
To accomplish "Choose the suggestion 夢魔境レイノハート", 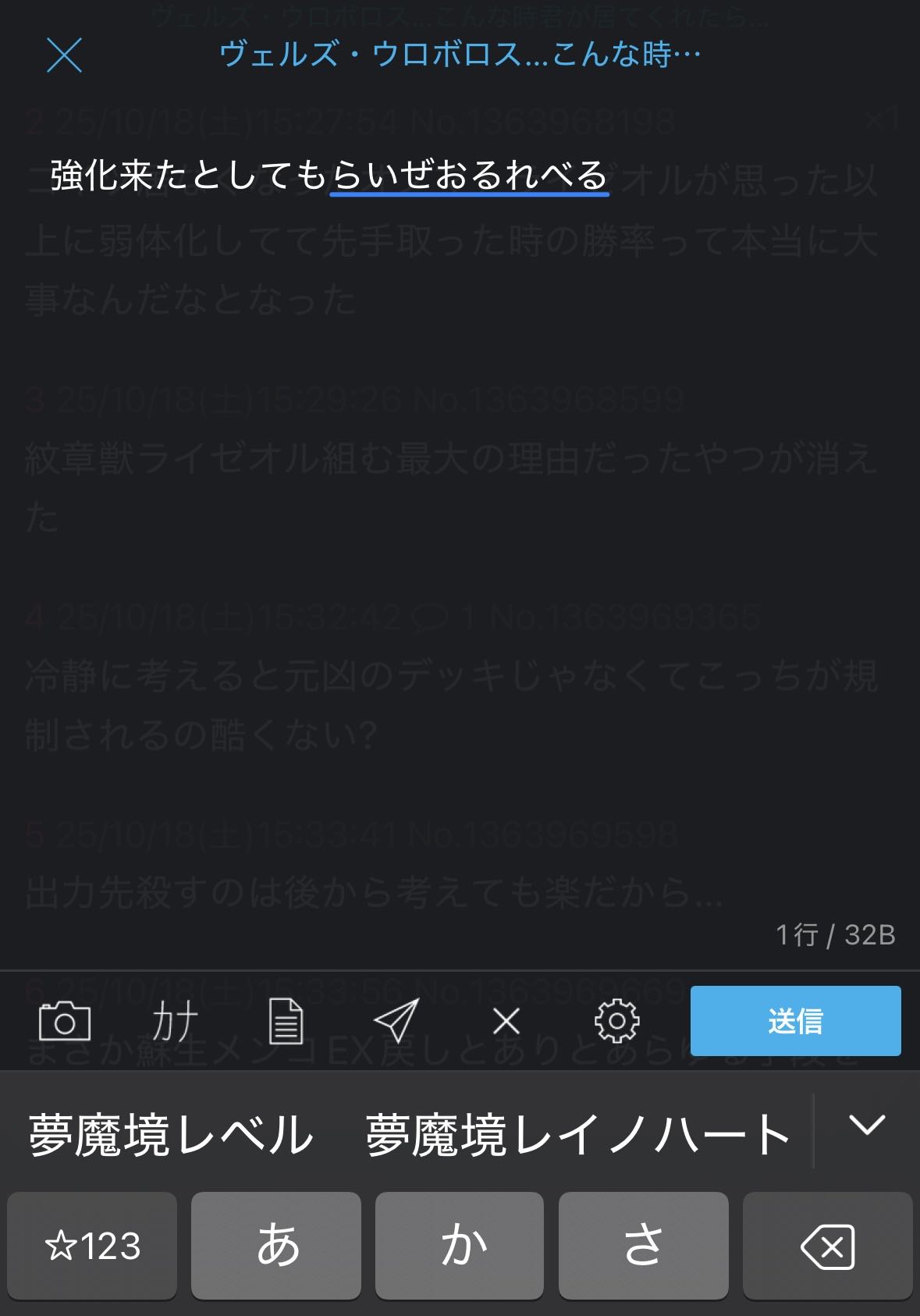I will [577, 1135].
